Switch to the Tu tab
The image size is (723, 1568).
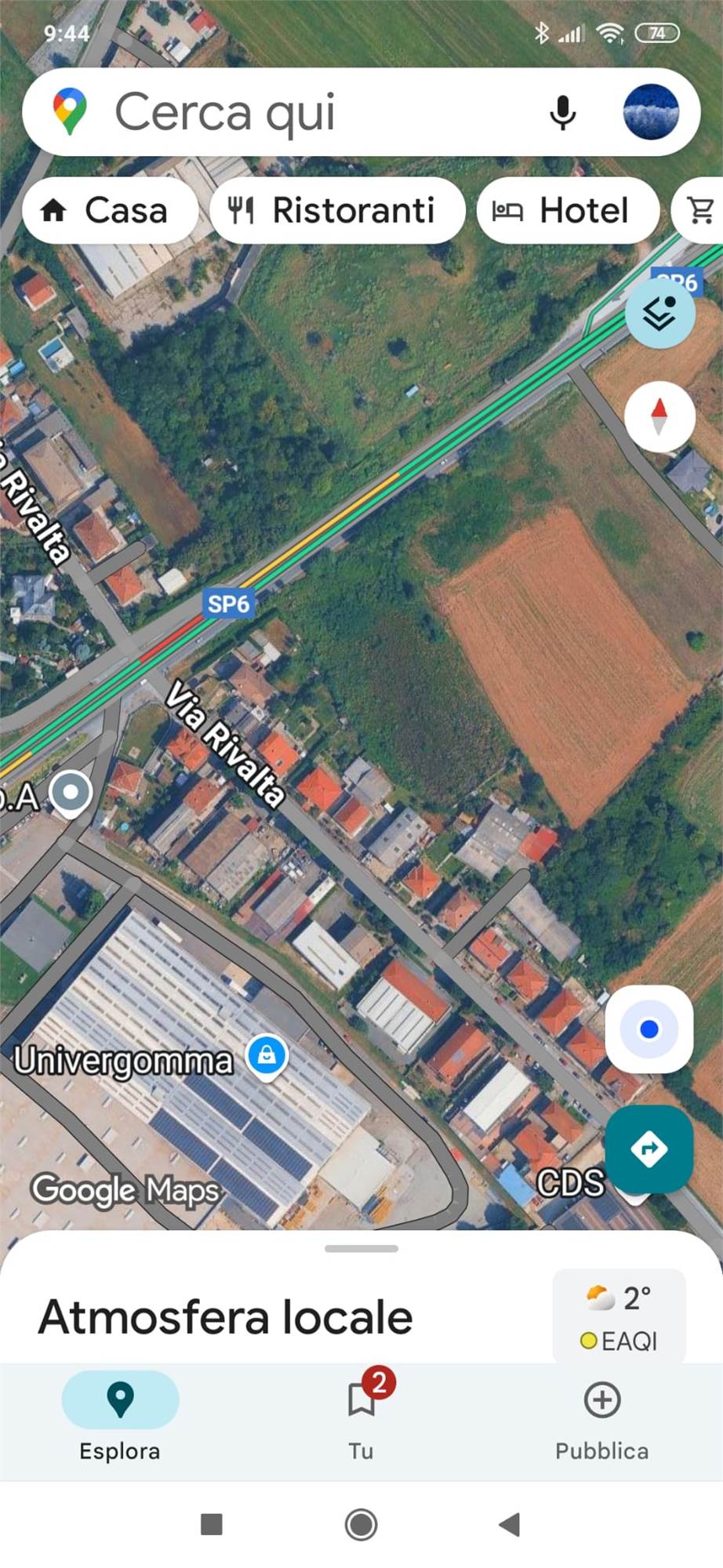[361, 1417]
